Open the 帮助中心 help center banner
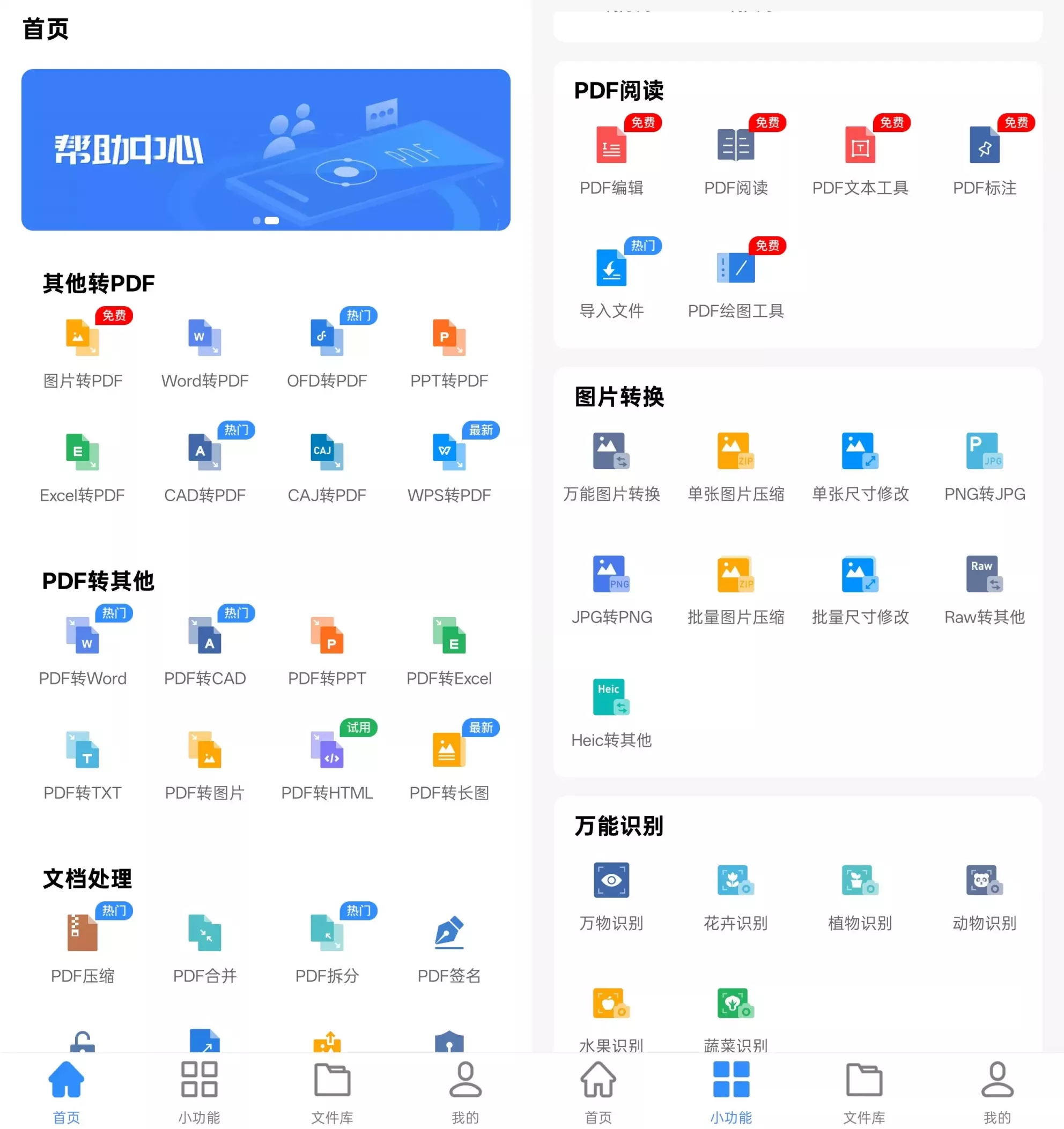Image resolution: width=1064 pixels, height=1129 pixels. 265,150
